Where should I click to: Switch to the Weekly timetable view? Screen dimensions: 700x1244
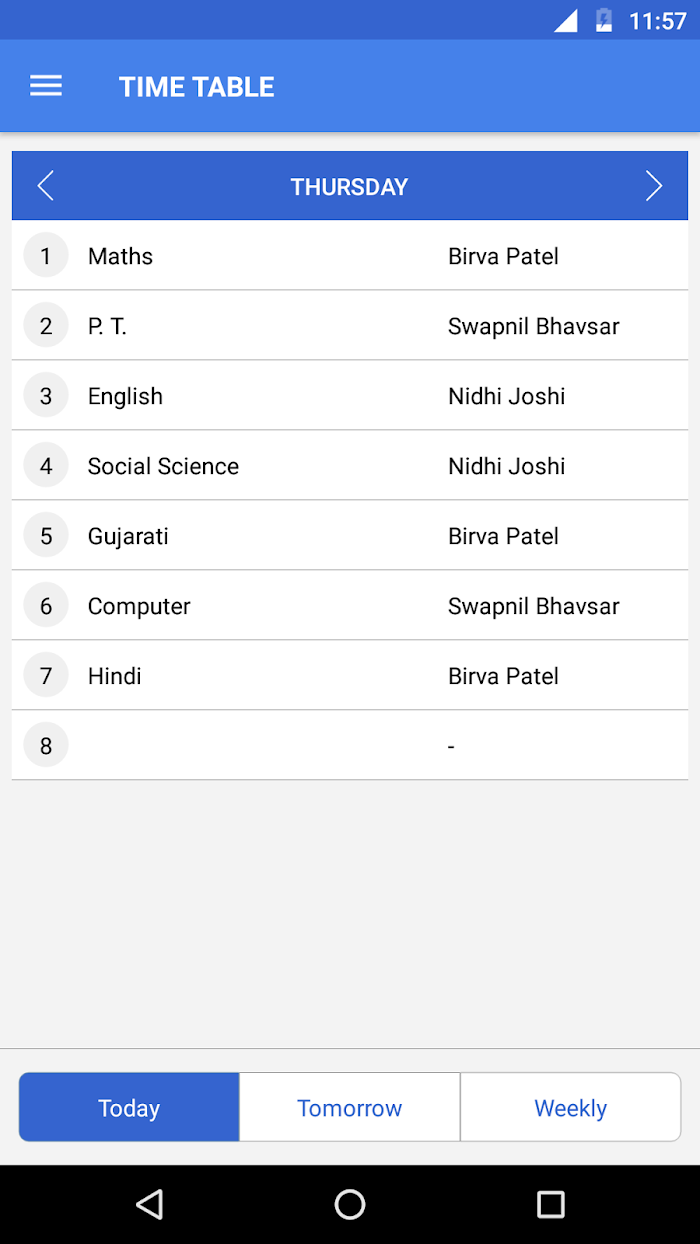pyautogui.click(x=571, y=1107)
